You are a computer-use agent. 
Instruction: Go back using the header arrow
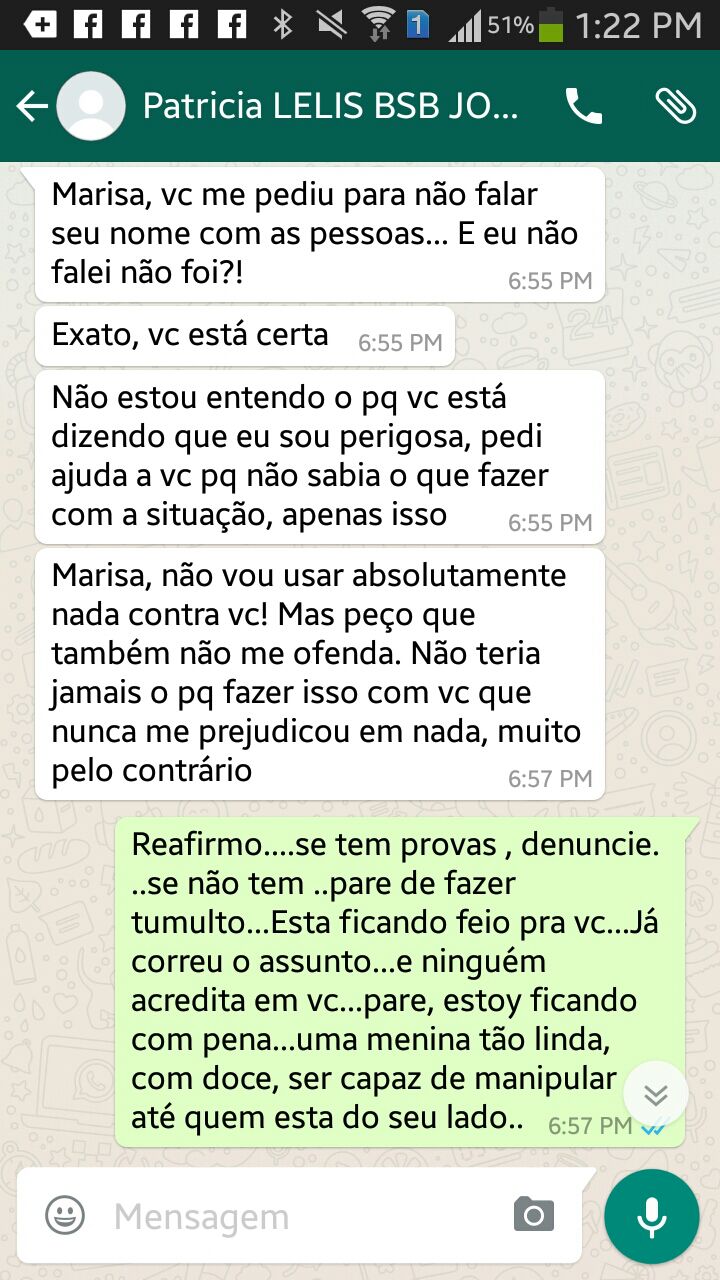[32, 106]
